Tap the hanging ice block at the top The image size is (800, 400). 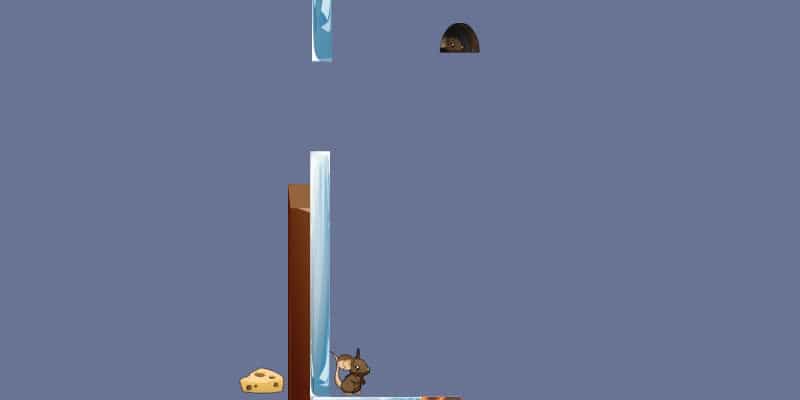[x=322, y=30]
